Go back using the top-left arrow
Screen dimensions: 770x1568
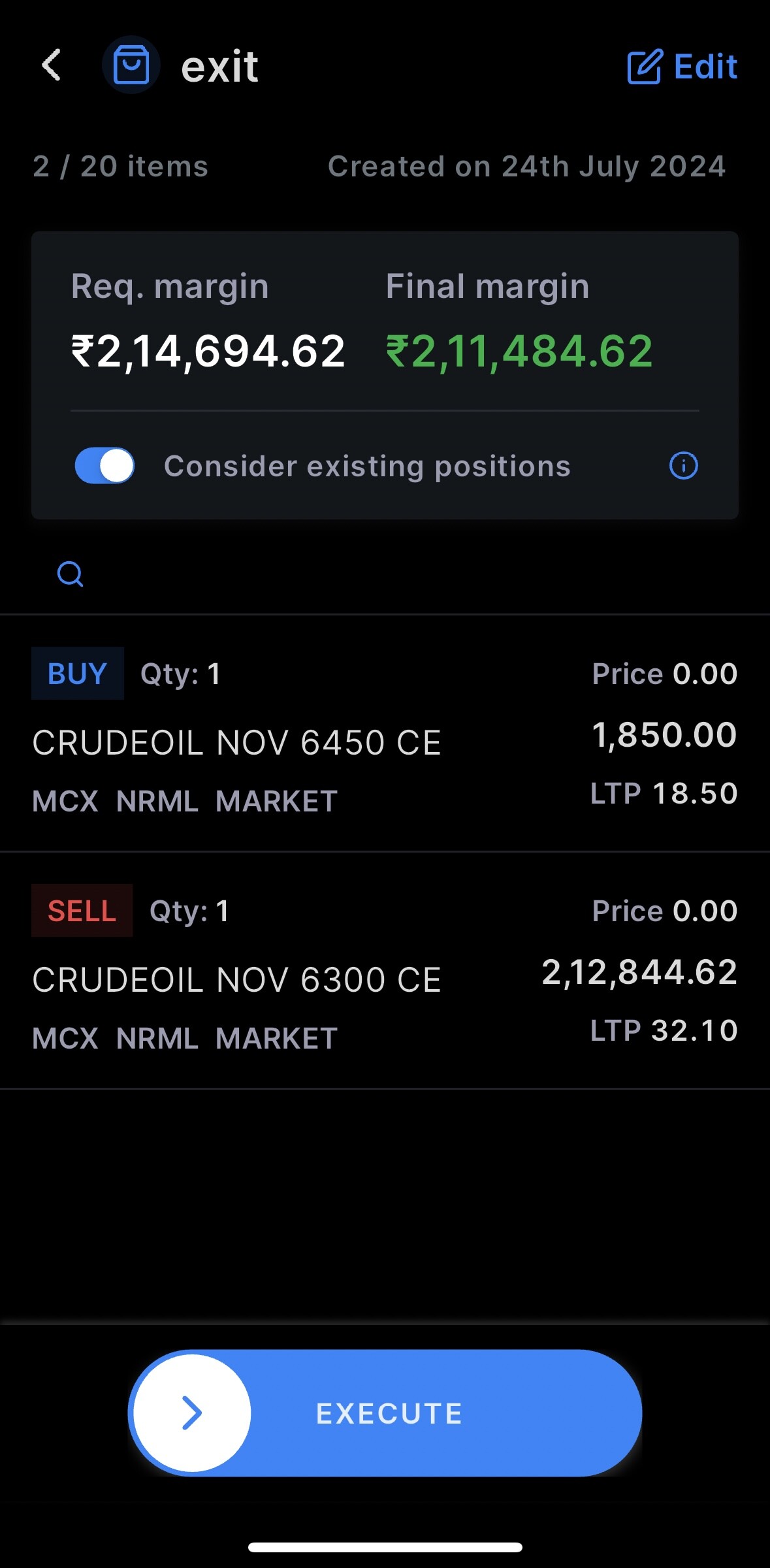(52, 65)
